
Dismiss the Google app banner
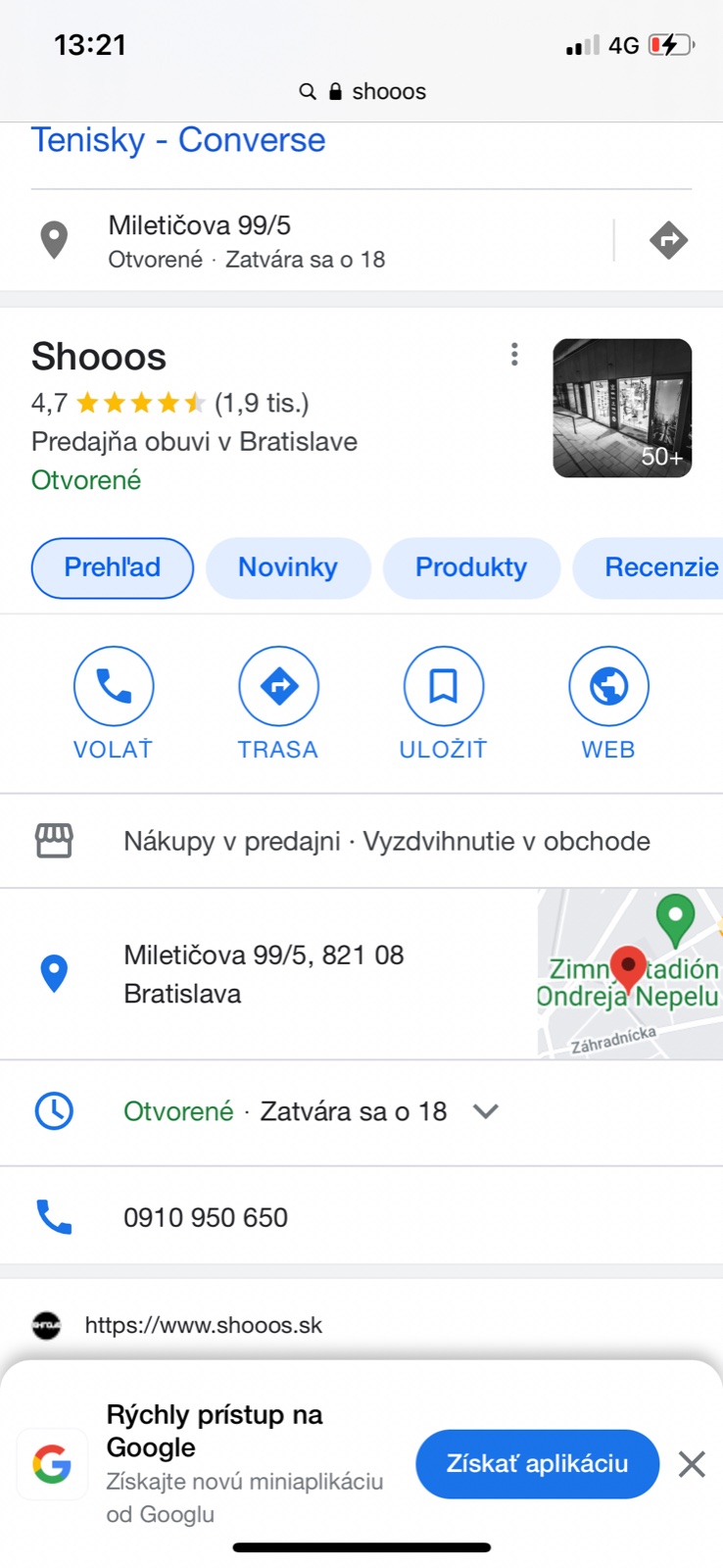(x=692, y=1464)
